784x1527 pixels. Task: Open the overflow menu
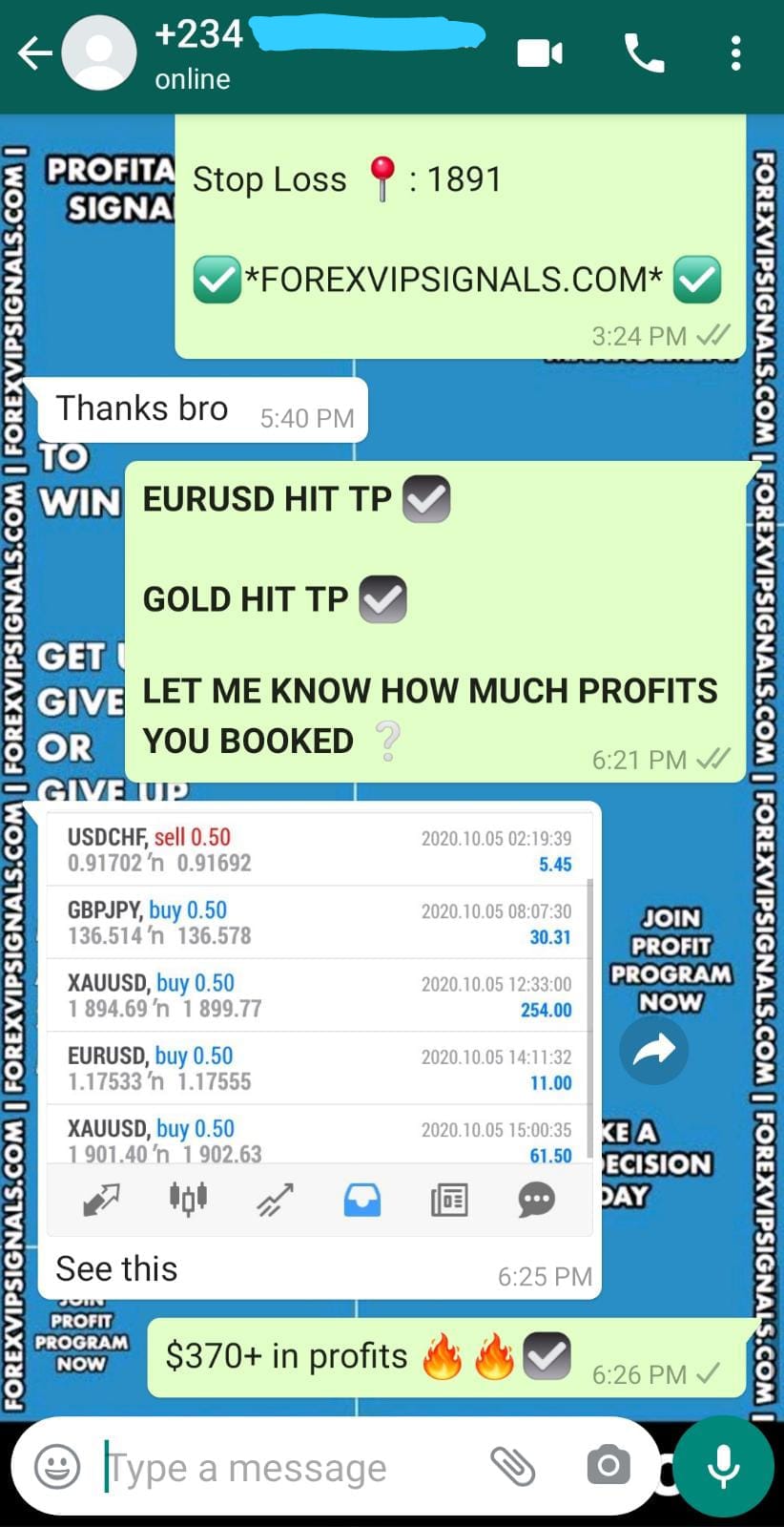735,53
